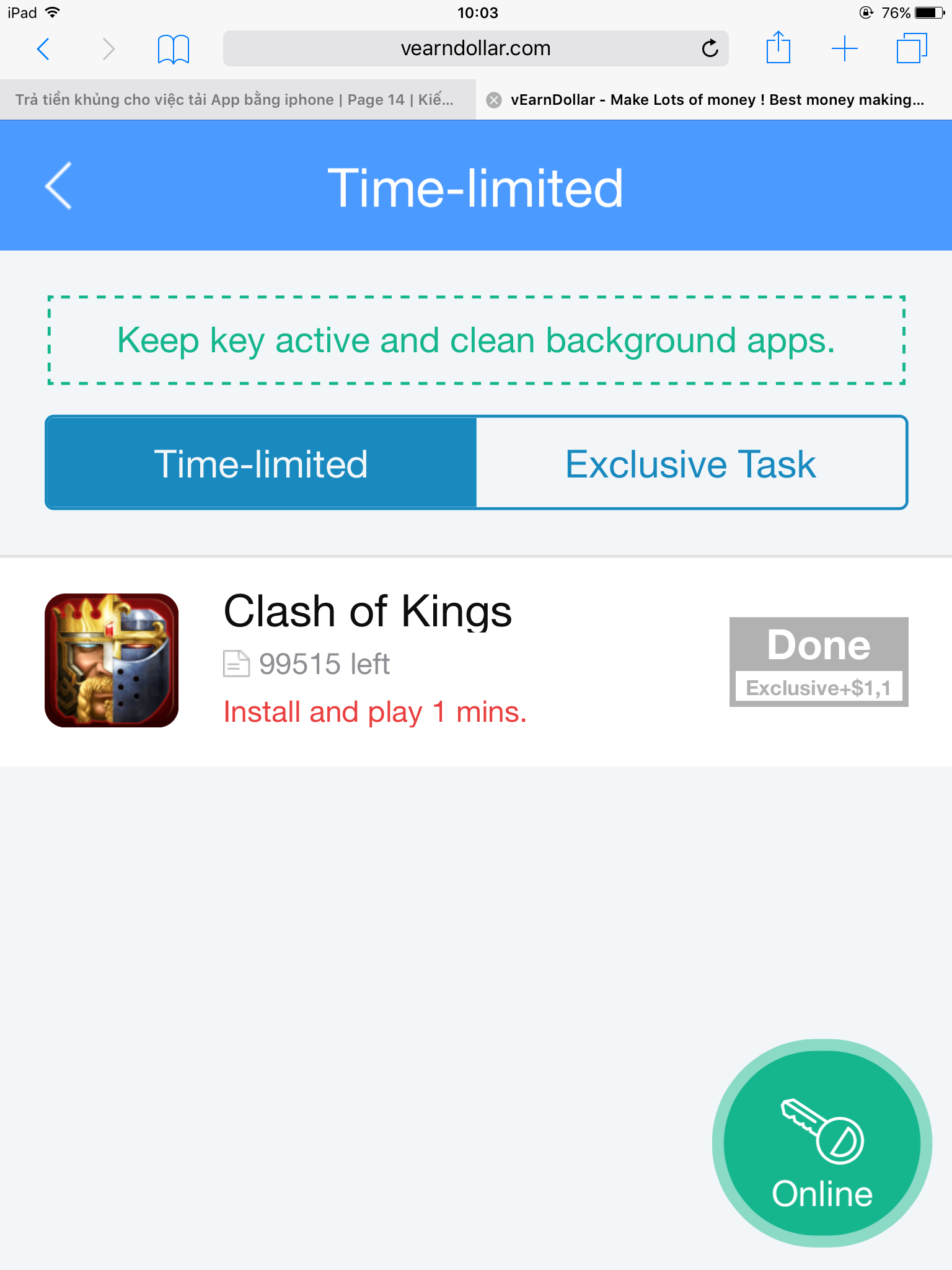Select the Time-limited tab
Image resolution: width=952 pixels, height=1270 pixels.
click(x=261, y=463)
